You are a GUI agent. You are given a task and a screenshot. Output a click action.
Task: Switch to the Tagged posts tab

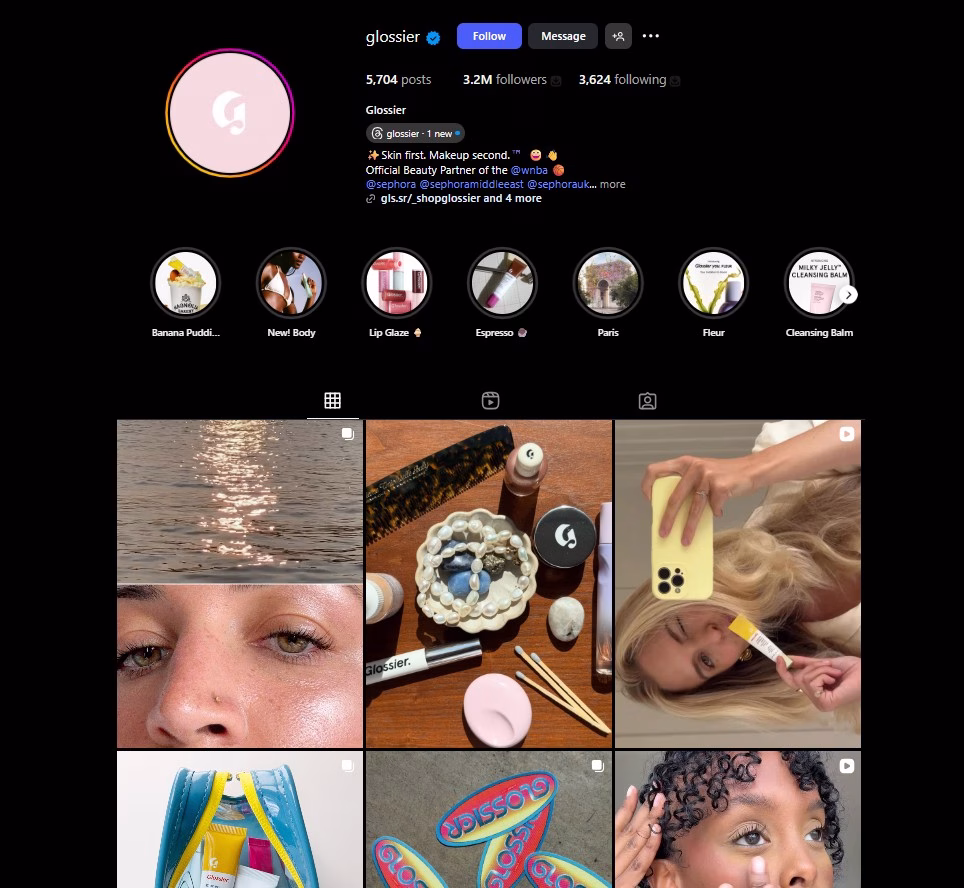647,401
